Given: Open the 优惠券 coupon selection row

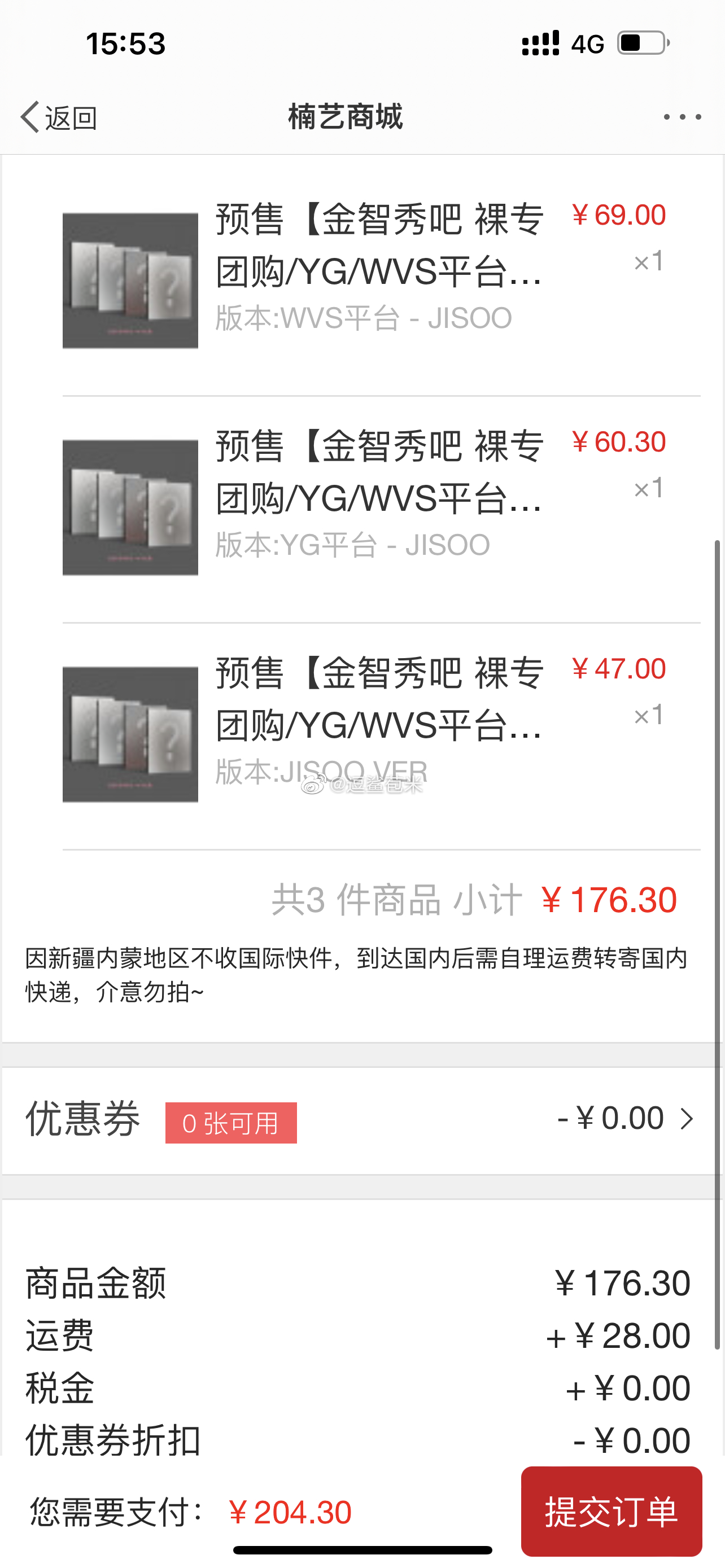Looking at the screenshot, I should [361, 1120].
